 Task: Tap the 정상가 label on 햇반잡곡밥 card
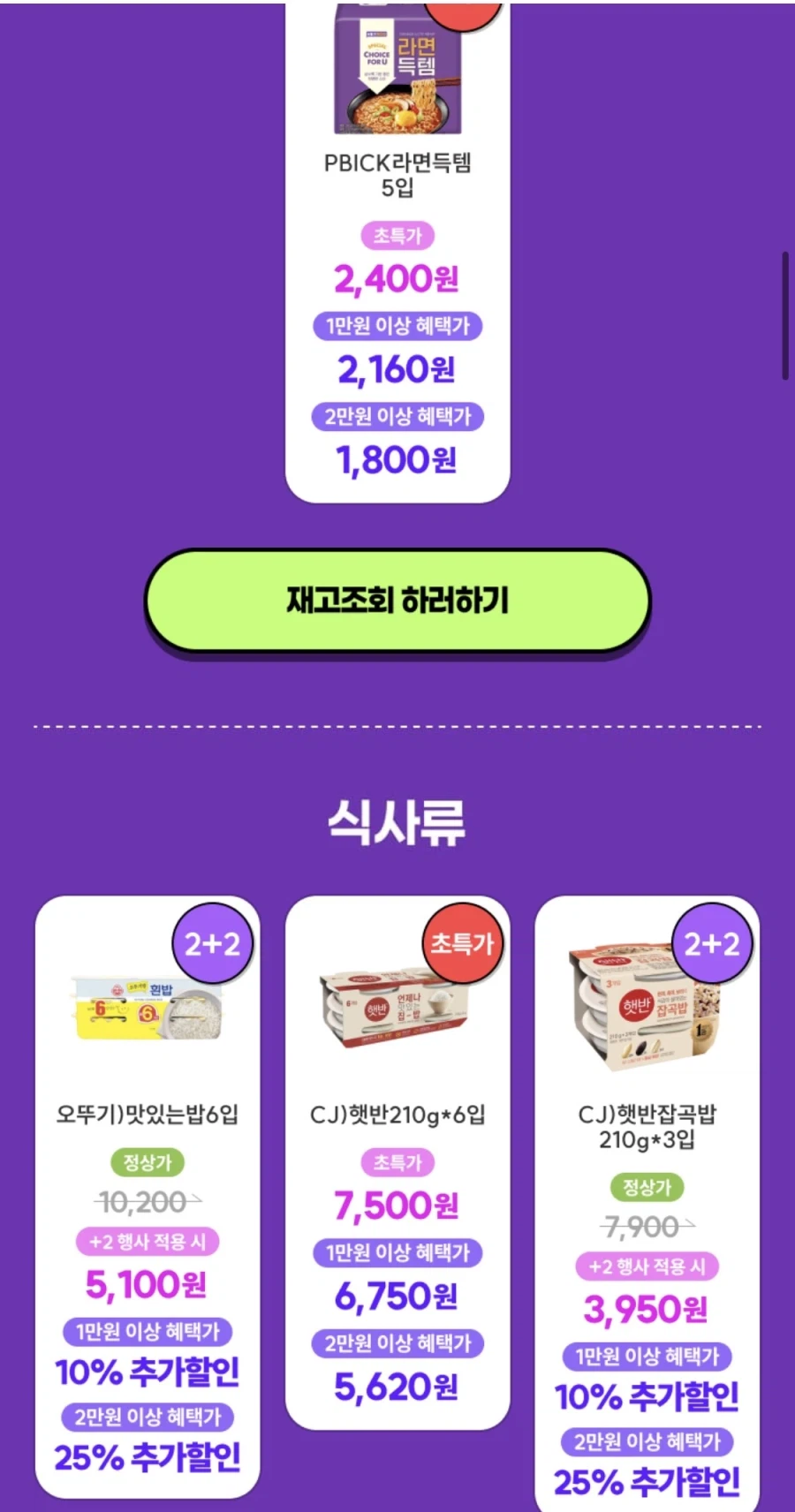click(647, 1188)
